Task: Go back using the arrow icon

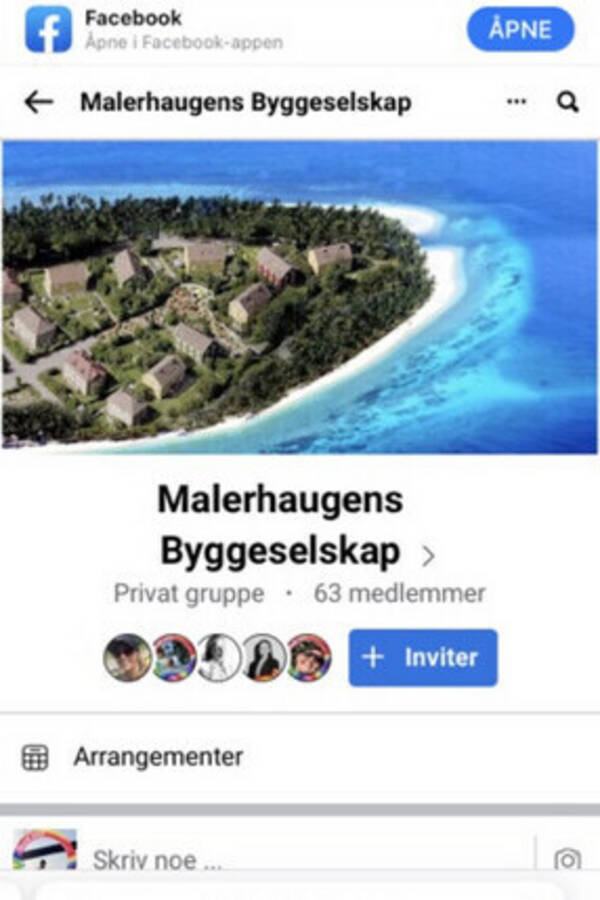Action: pos(38,101)
